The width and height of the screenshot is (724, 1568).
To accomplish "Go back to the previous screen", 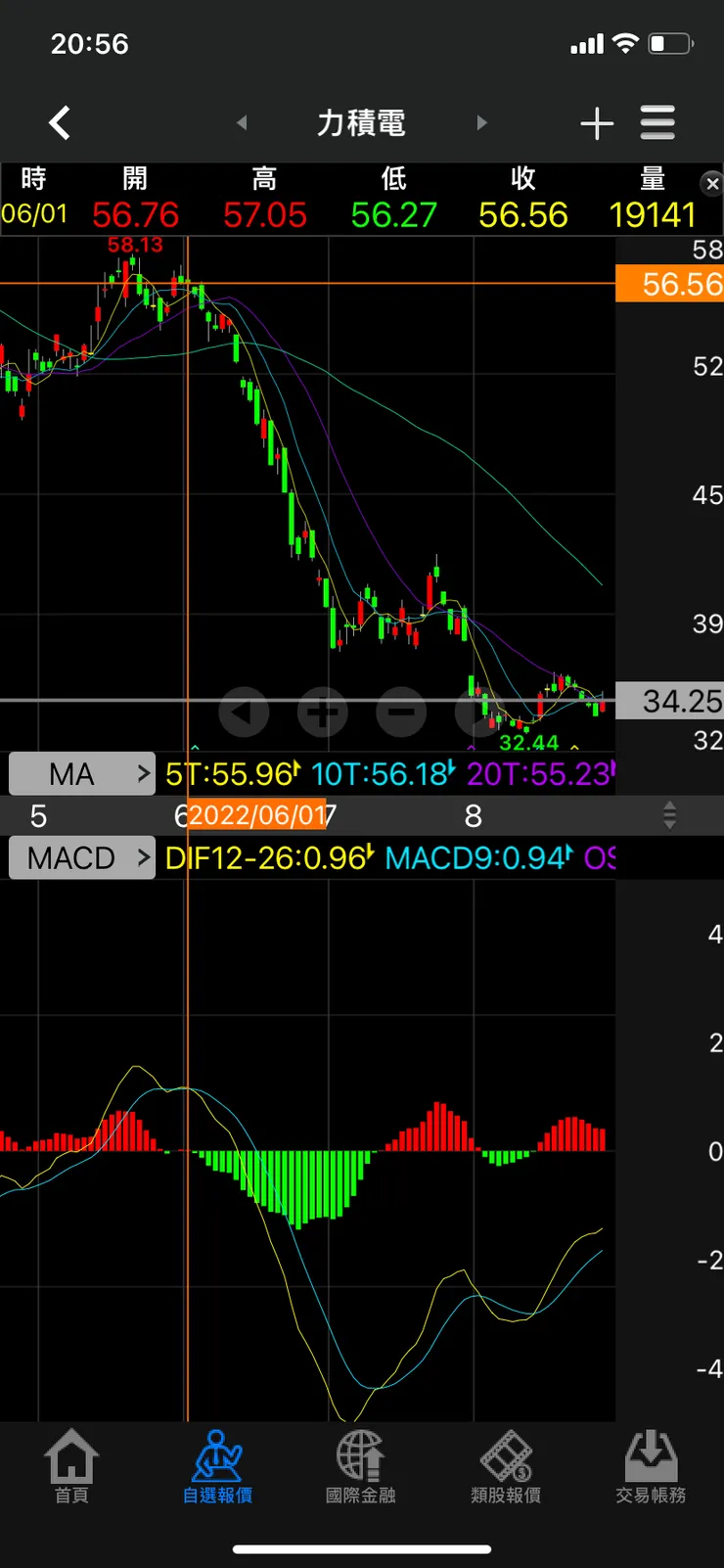I will [61, 123].
